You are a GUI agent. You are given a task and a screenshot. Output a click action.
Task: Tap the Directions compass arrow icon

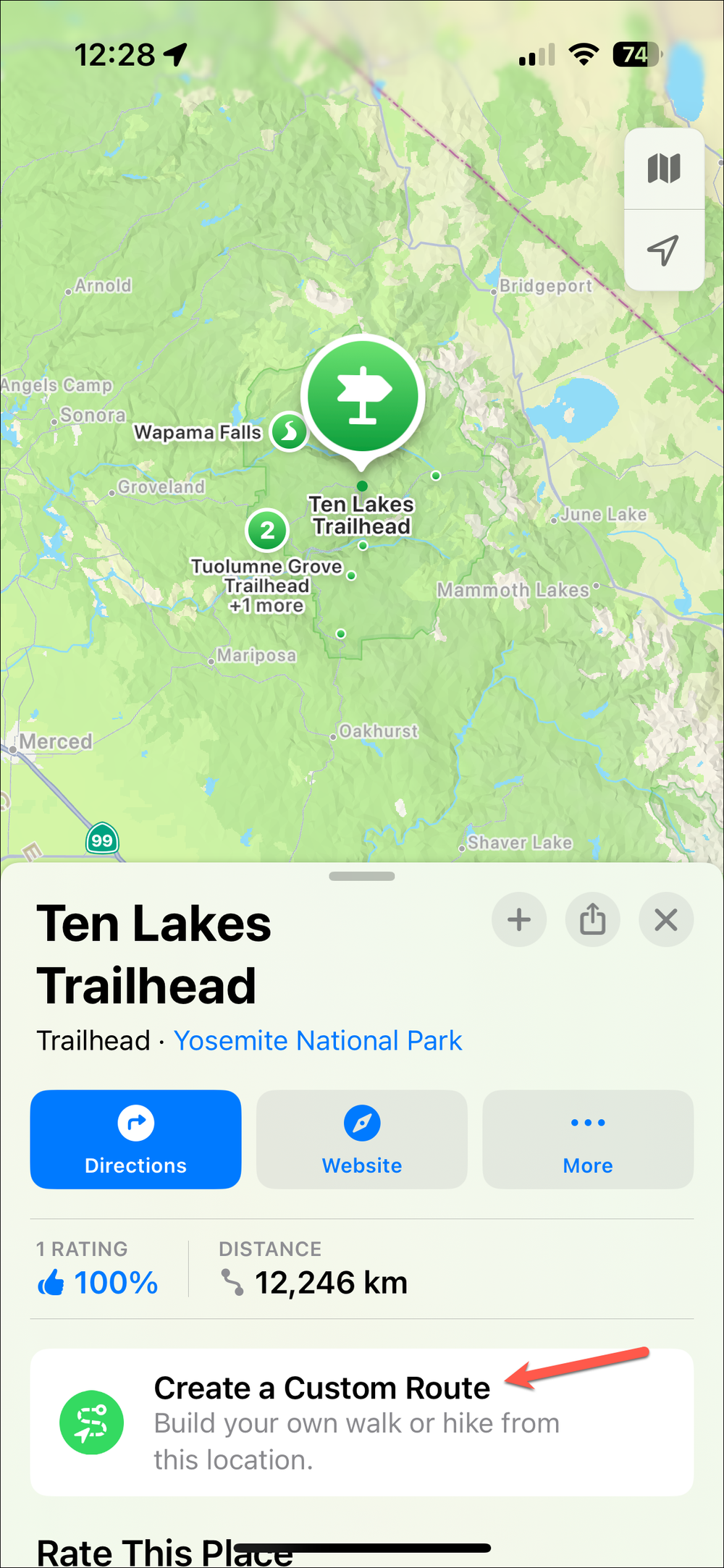tap(135, 1123)
